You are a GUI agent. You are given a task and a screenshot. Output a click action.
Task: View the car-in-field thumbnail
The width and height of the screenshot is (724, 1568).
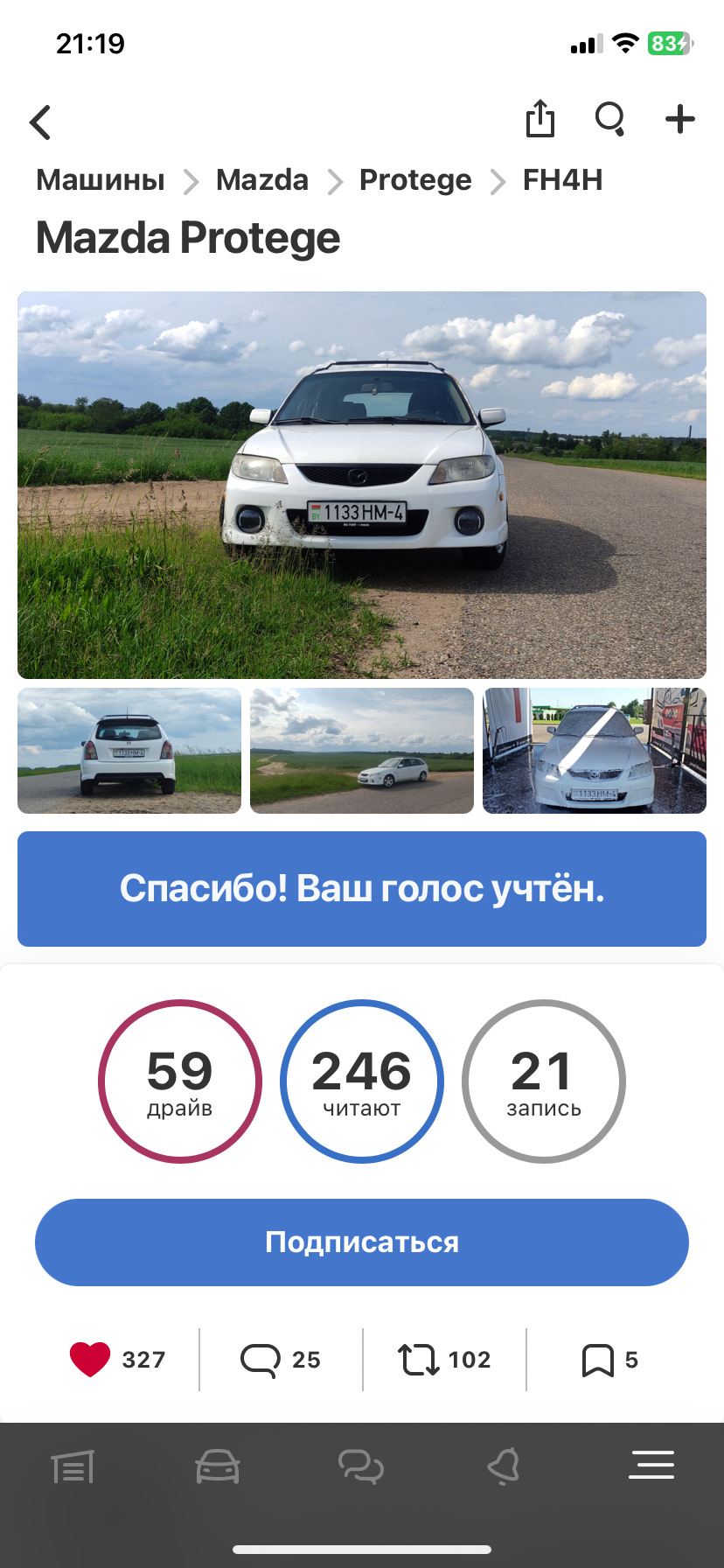point(362,751)
